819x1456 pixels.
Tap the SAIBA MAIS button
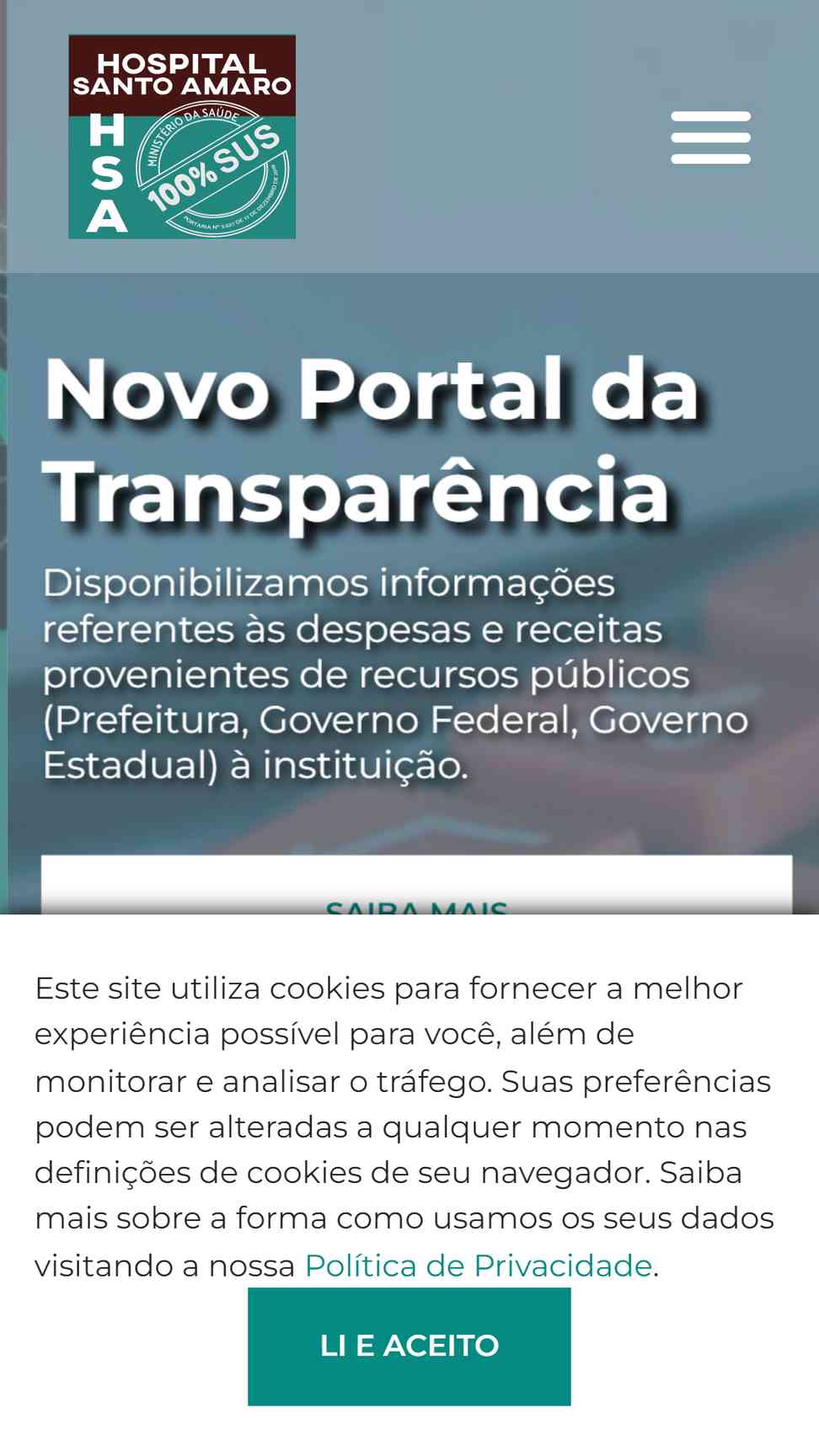[416, 886]
